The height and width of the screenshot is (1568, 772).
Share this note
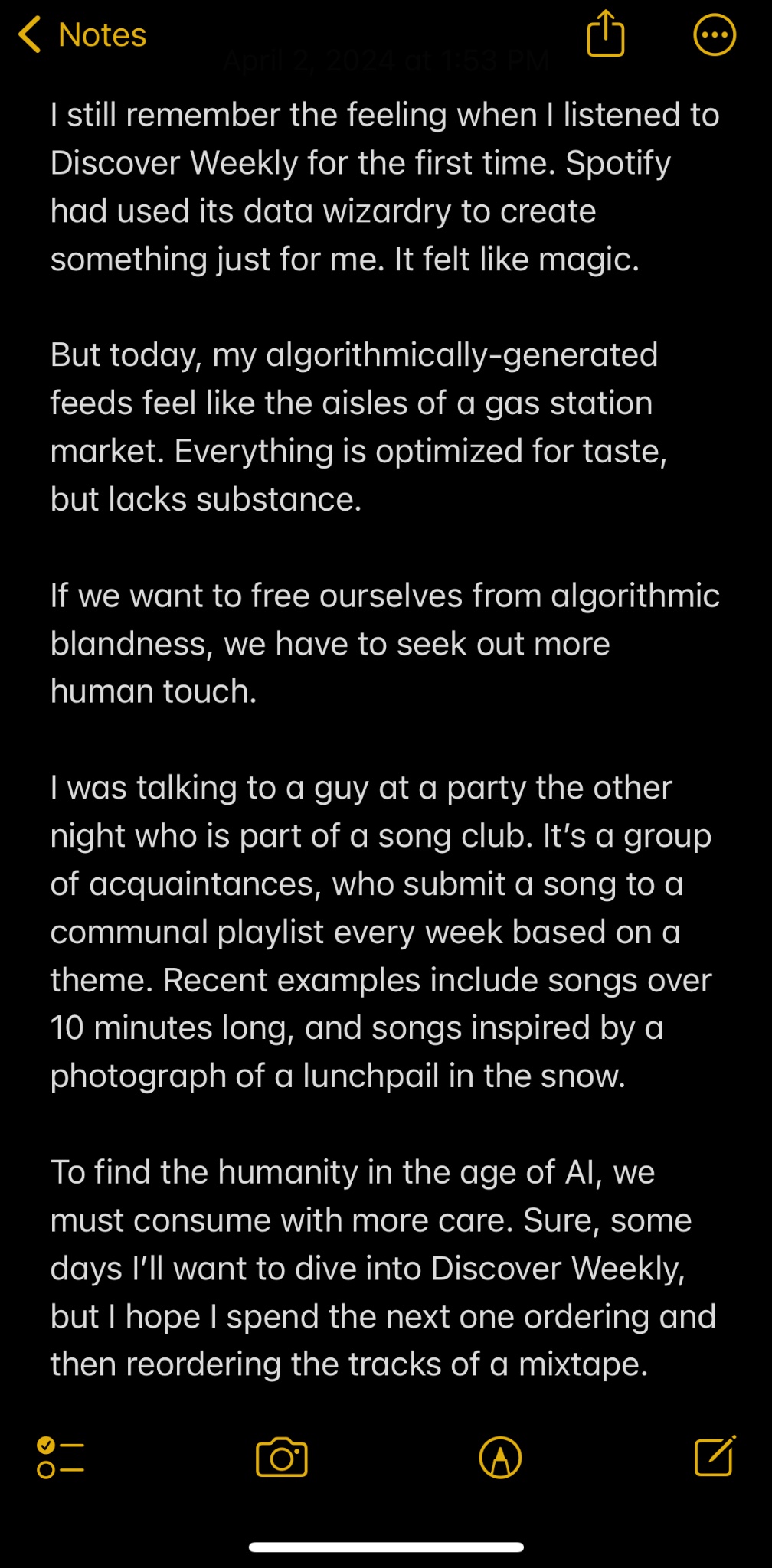pos(605,34)
